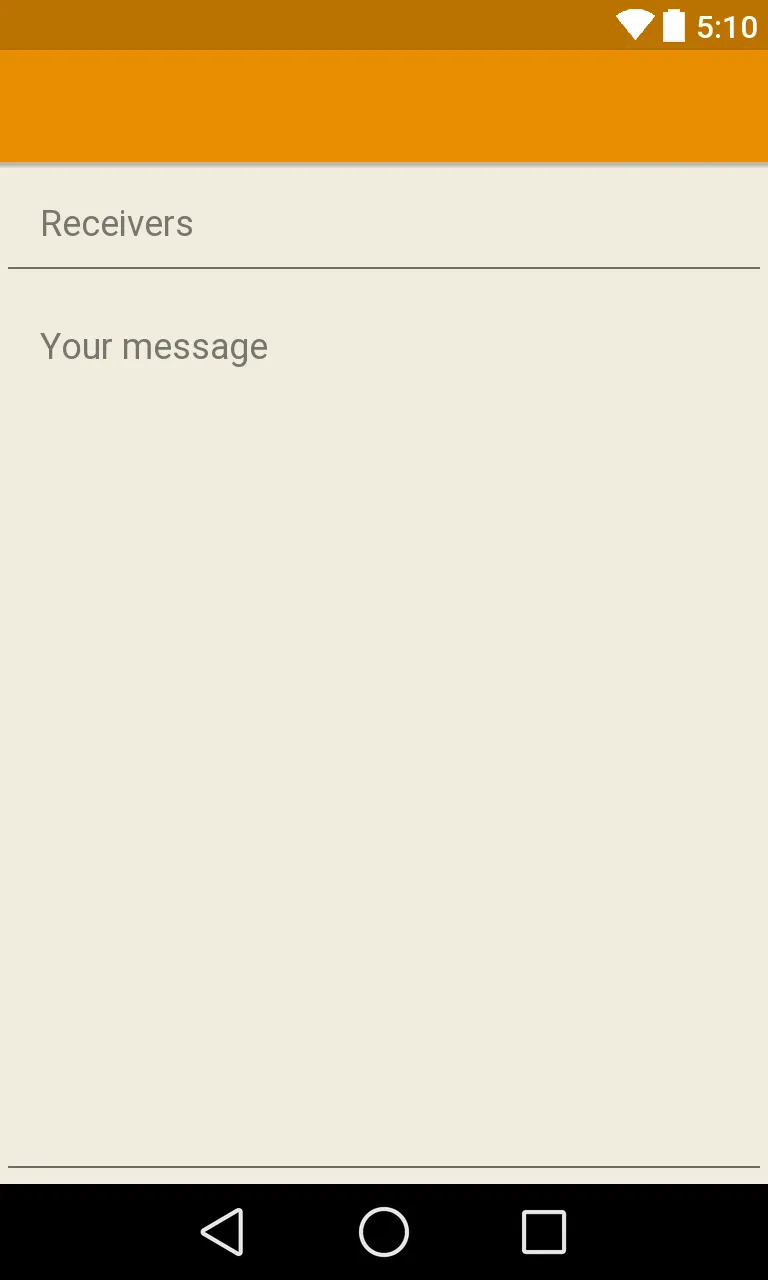
Task: Return to the home screen
Action: (x=384, y=1231)
